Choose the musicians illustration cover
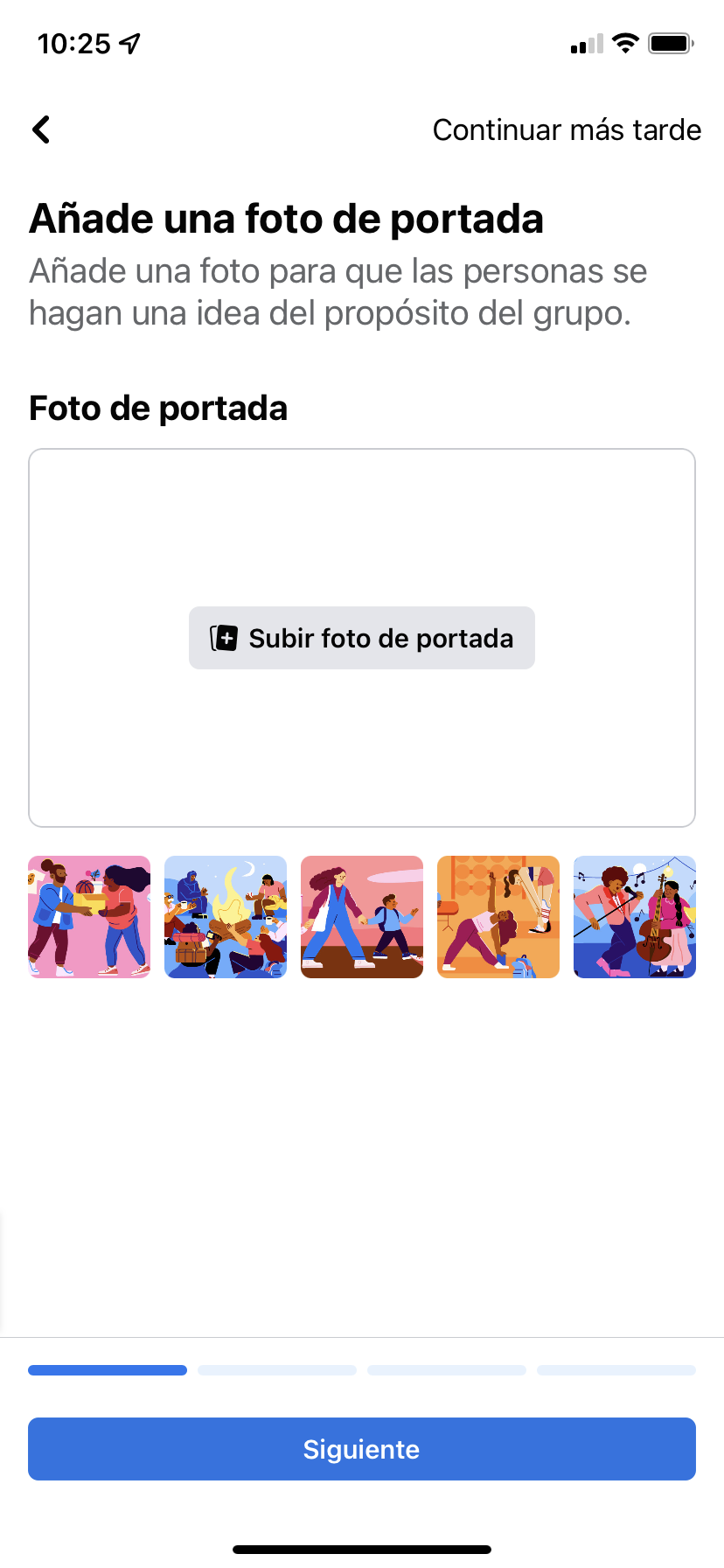The image size is (724, 1568). (x=635, y=917)
